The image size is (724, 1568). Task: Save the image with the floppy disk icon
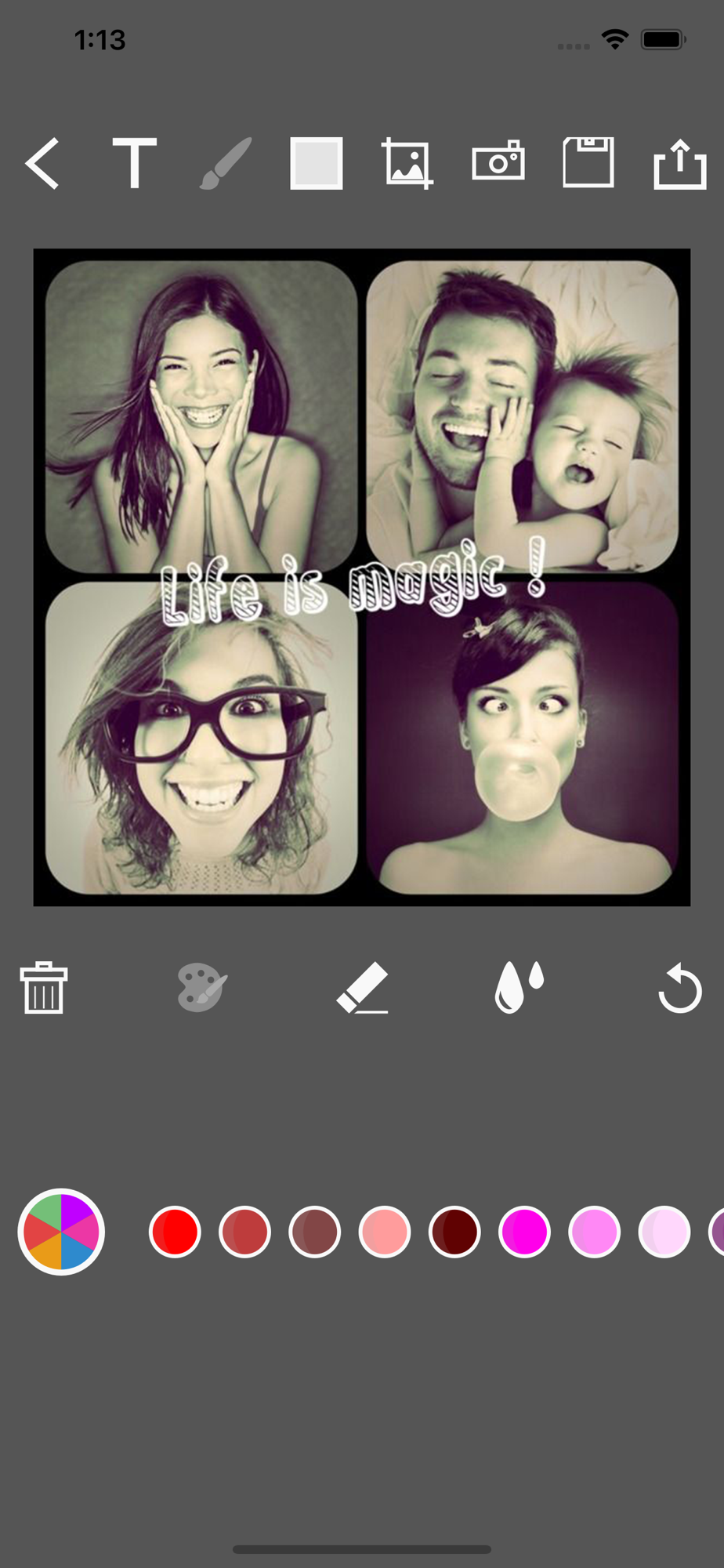(588, 162)
